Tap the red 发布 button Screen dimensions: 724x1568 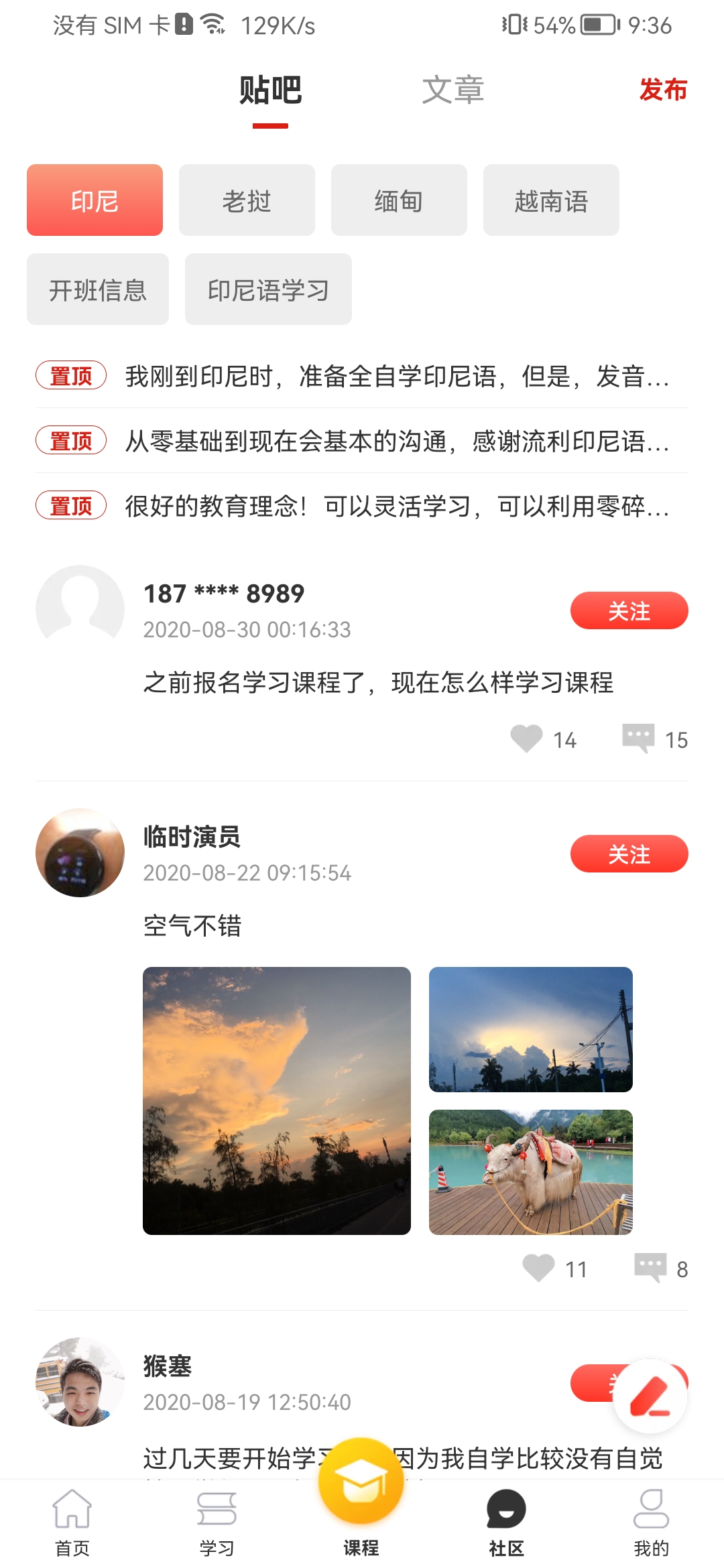coord(663,90)
